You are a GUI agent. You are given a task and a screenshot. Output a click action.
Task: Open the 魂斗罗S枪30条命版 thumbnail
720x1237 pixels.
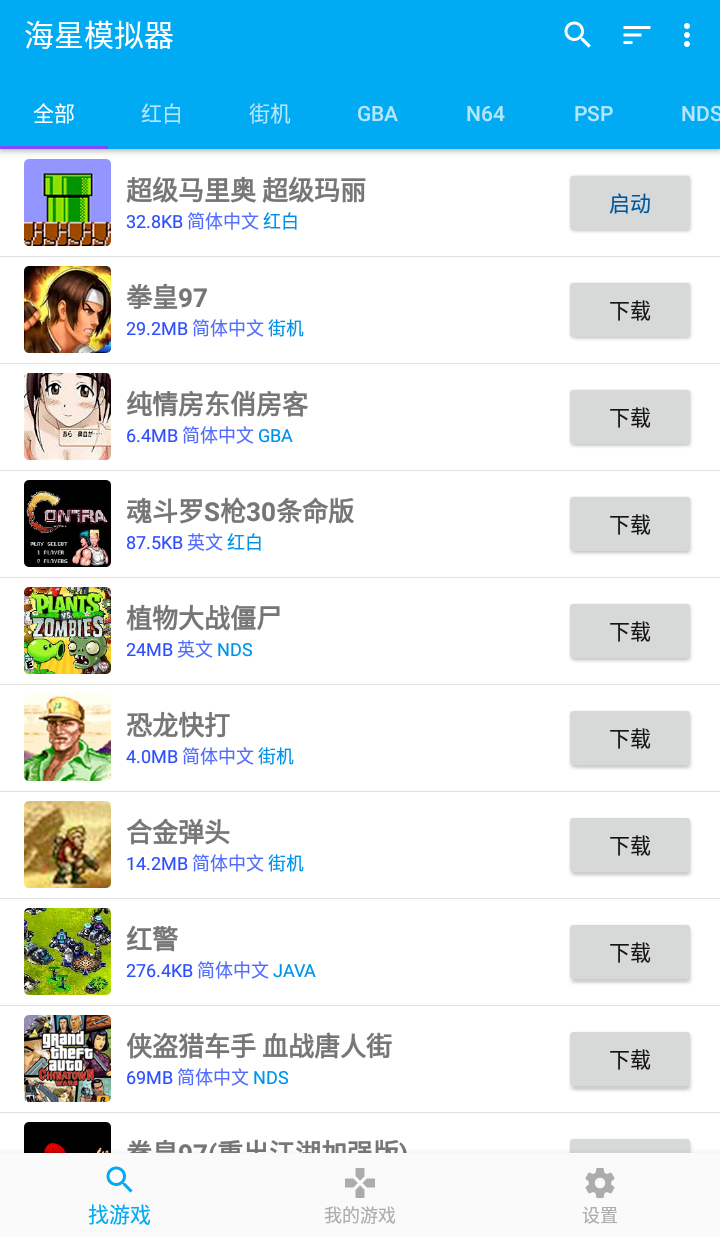tap(67, 524)
